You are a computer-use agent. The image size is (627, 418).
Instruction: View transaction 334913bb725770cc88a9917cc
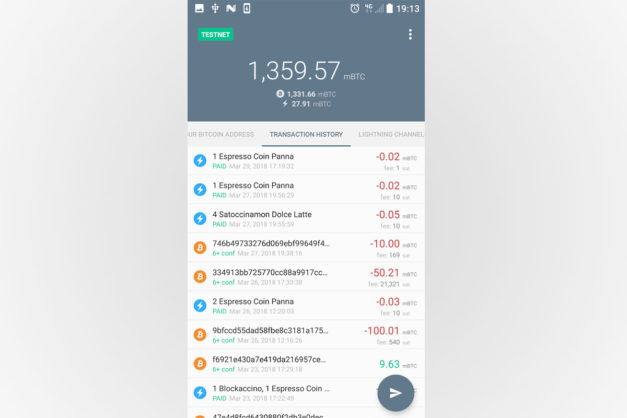point(306,277)
